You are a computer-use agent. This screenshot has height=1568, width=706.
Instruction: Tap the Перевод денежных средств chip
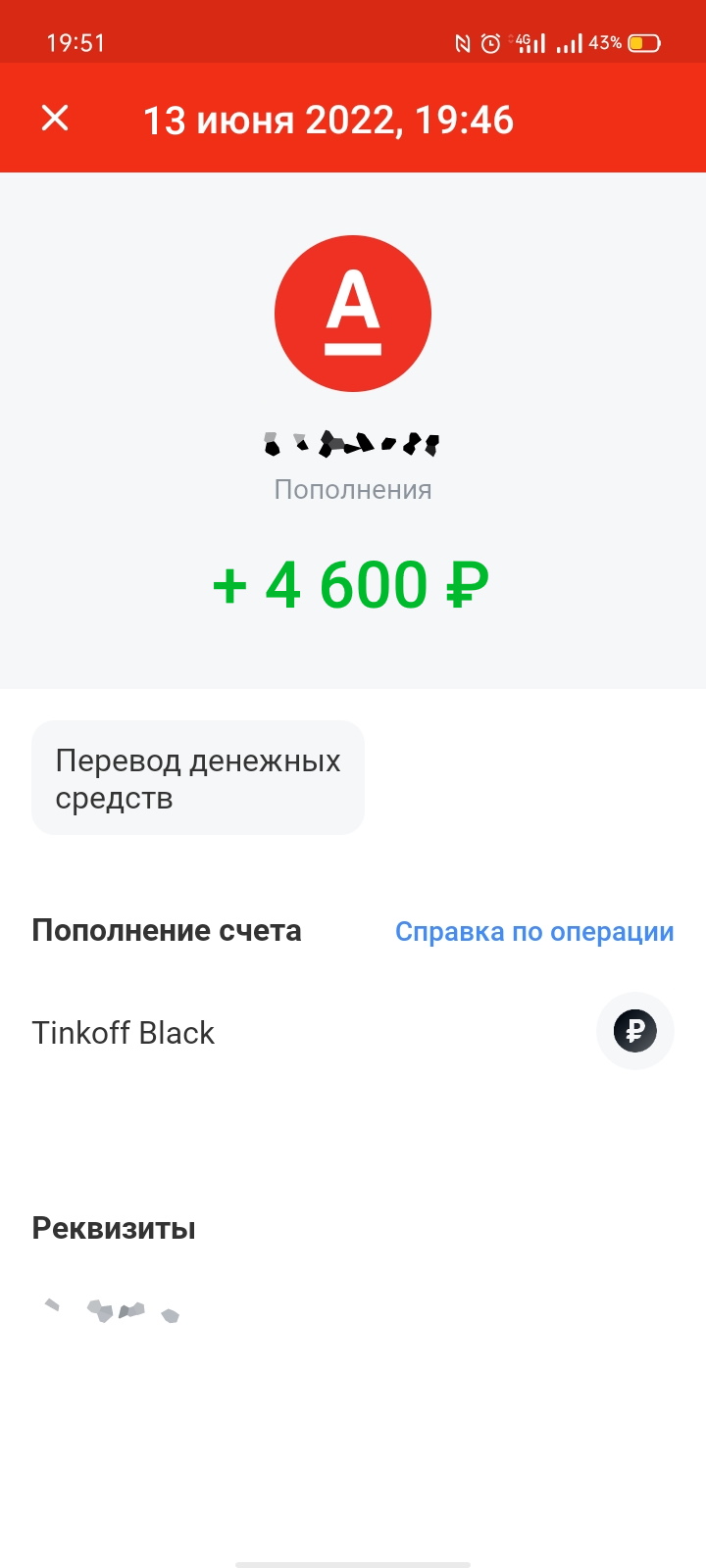[x=198, y=778]
